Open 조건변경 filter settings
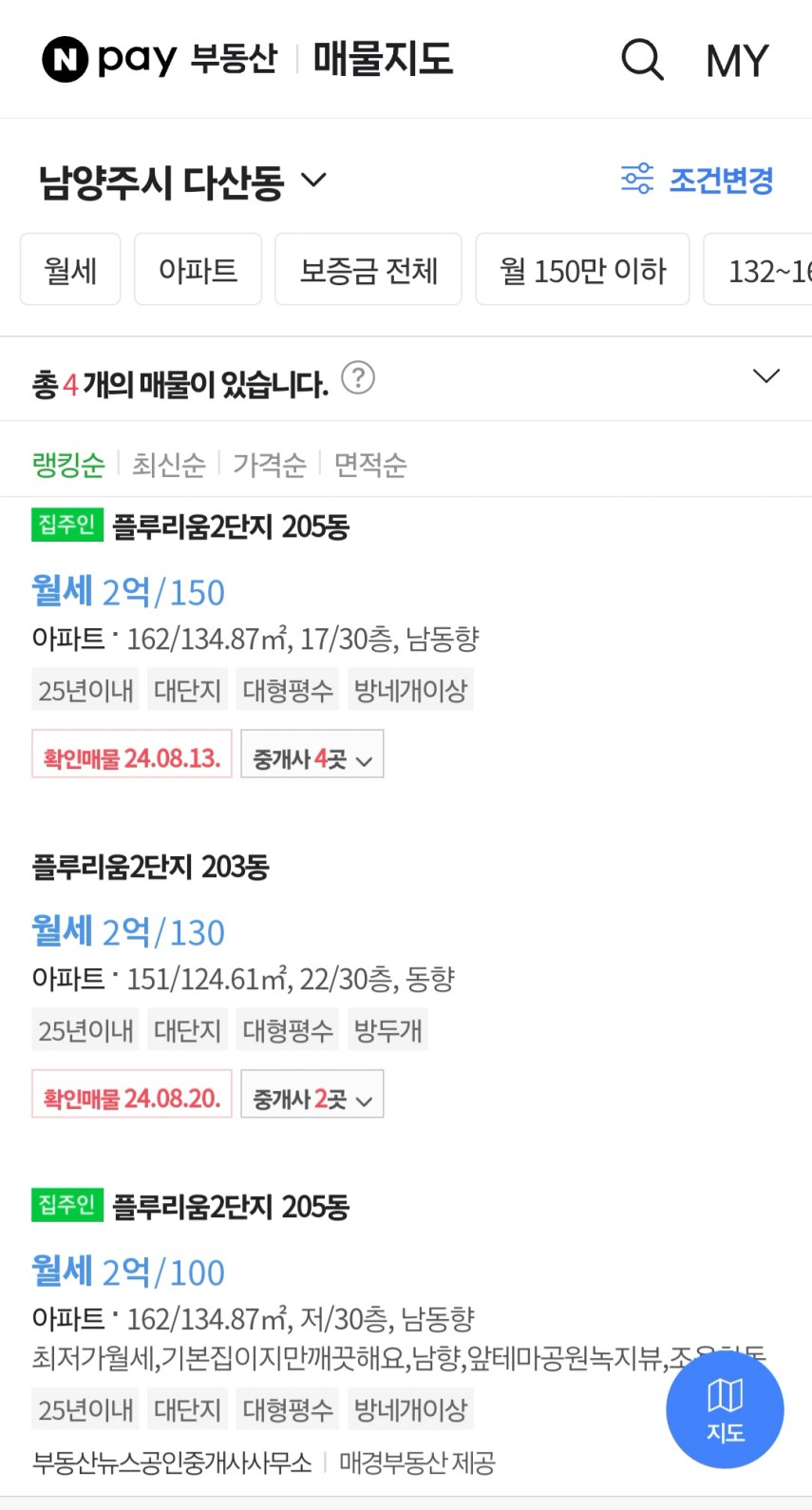The width and height of the screenshot is (812, 1510). coord(697,179)
